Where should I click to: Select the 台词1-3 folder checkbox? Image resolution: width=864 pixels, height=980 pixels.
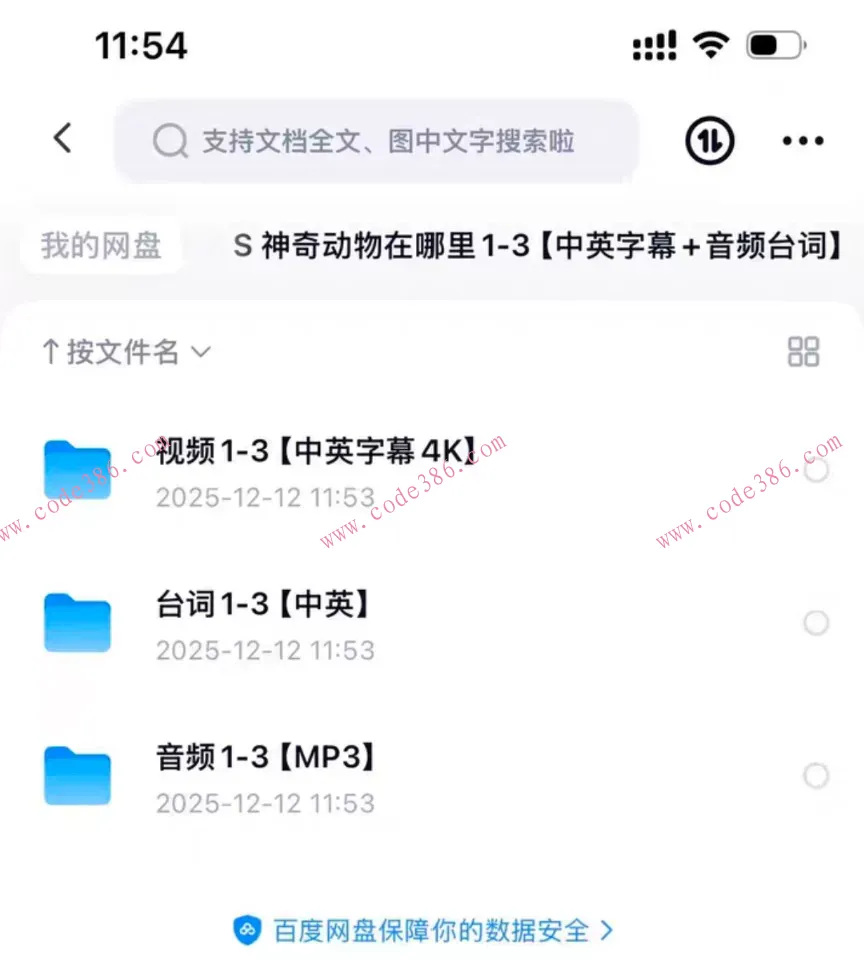coord(816,622)
